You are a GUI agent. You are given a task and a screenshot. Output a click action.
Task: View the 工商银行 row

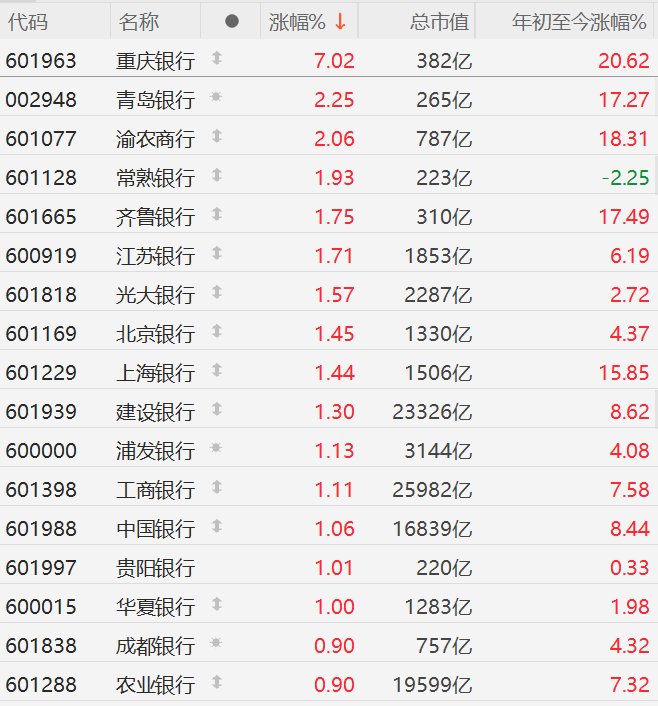coord(329,489)
